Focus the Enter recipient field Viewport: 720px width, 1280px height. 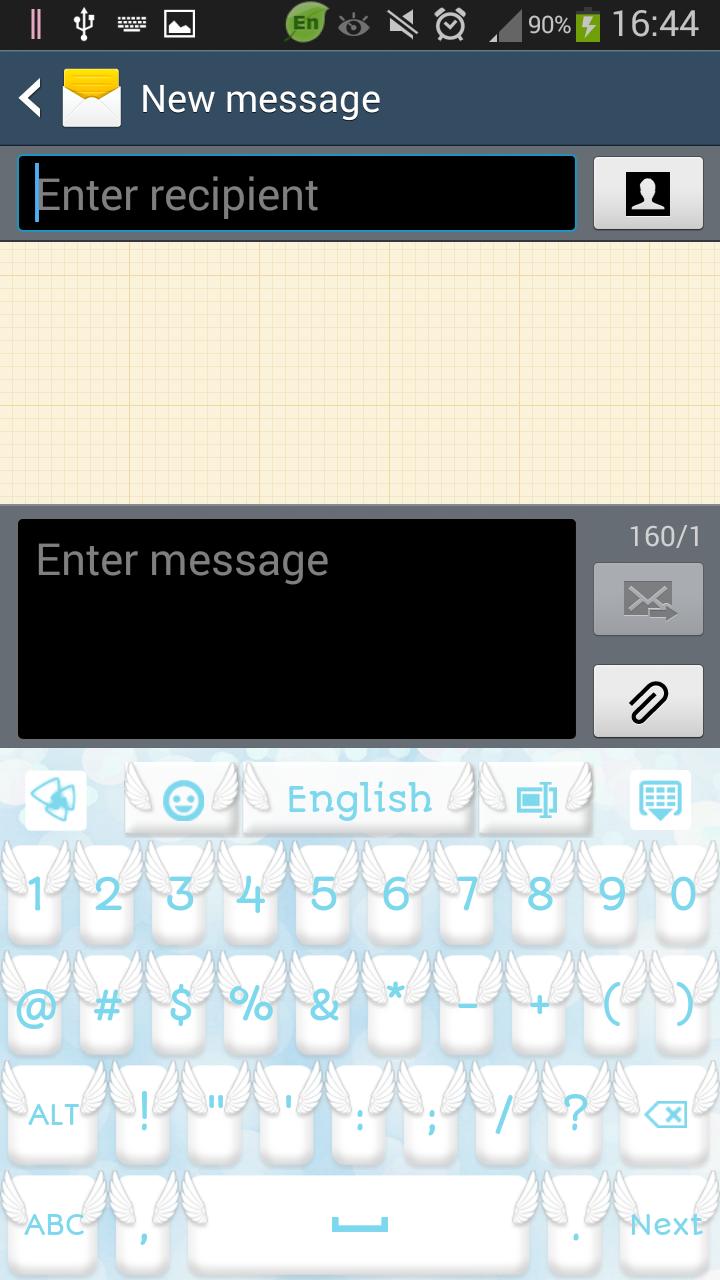coord(297,194)
